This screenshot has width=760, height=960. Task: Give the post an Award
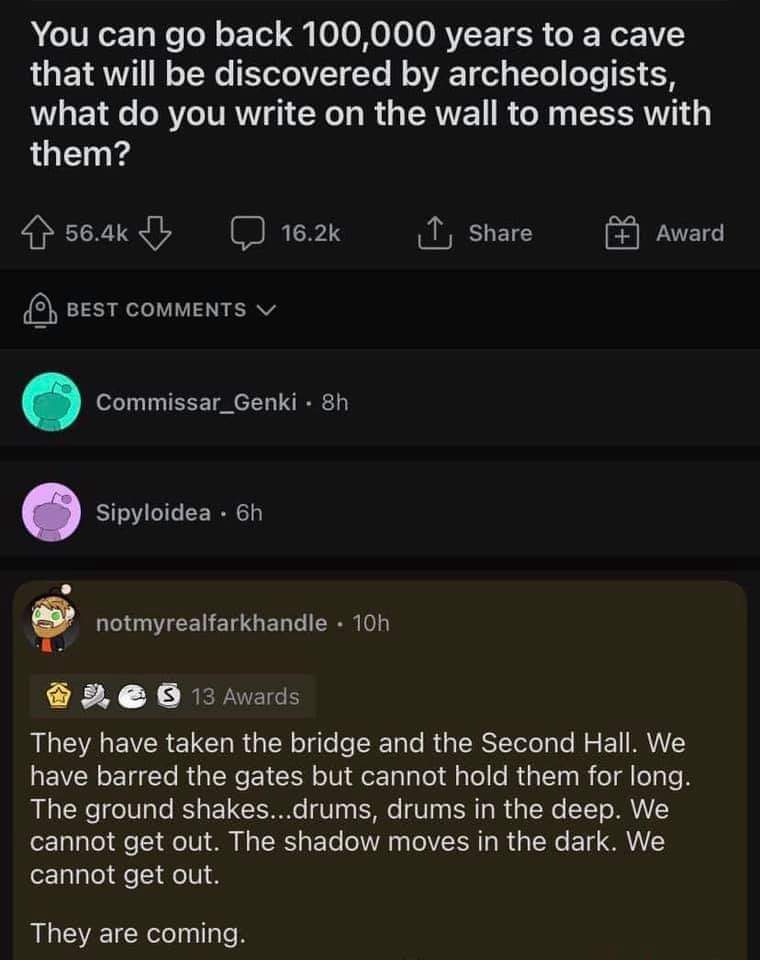(665, 233)
